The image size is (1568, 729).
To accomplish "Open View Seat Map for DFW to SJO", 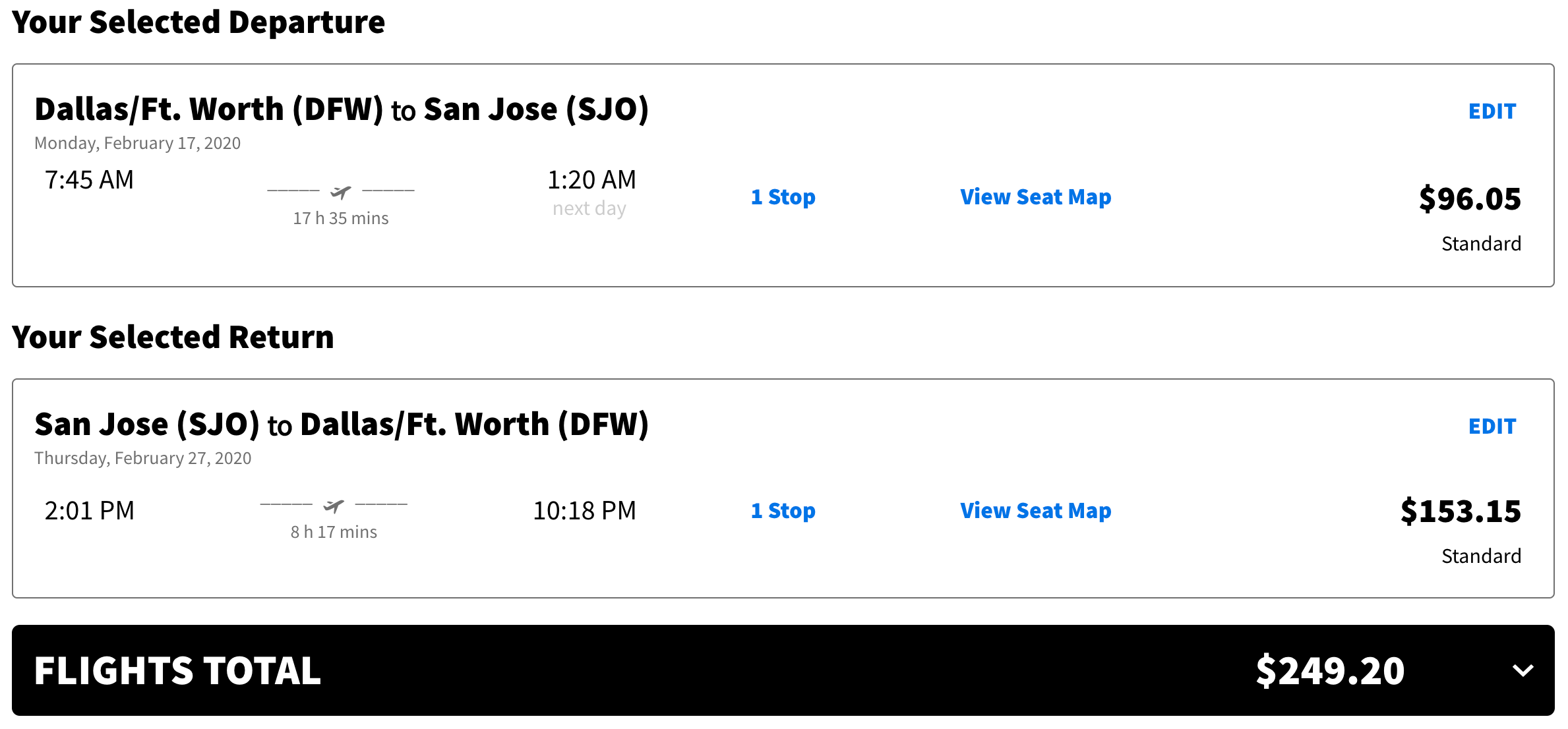I will (1035, 197).
